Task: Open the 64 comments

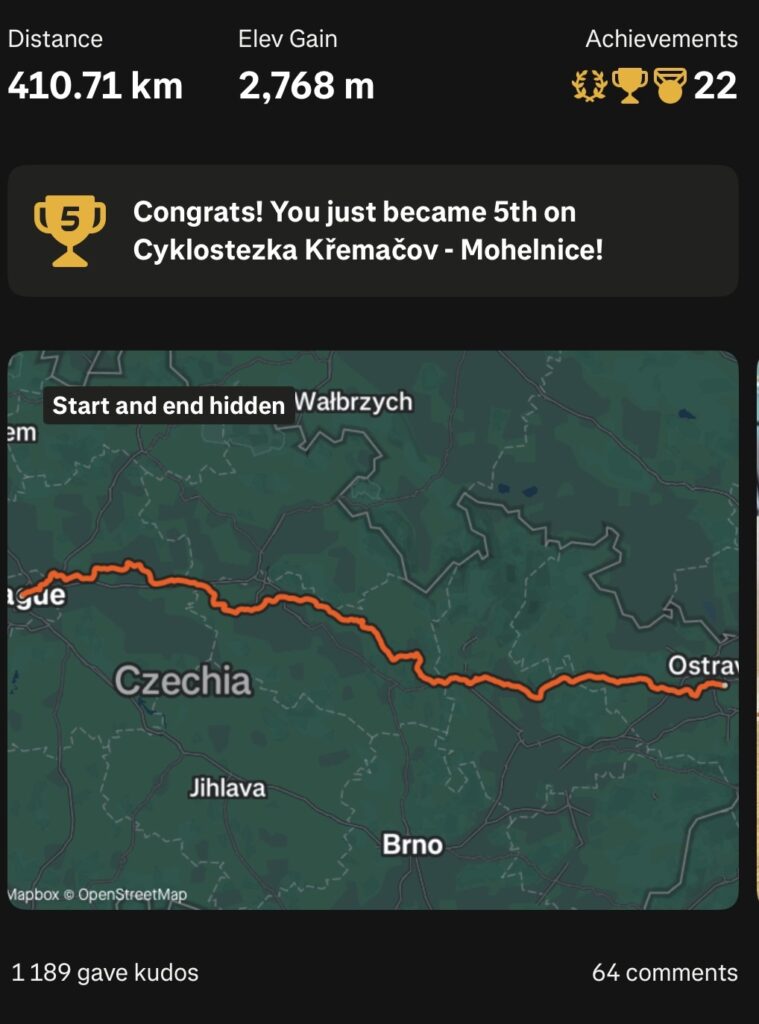Action: [x=664, y=972]
